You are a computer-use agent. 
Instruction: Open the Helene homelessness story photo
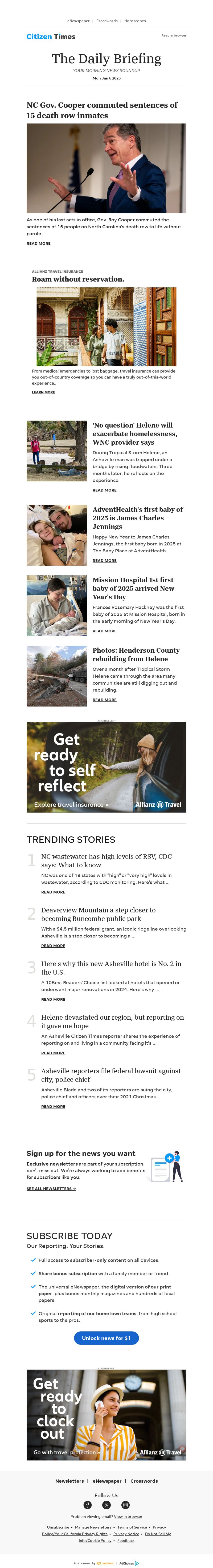pos(57,451)
